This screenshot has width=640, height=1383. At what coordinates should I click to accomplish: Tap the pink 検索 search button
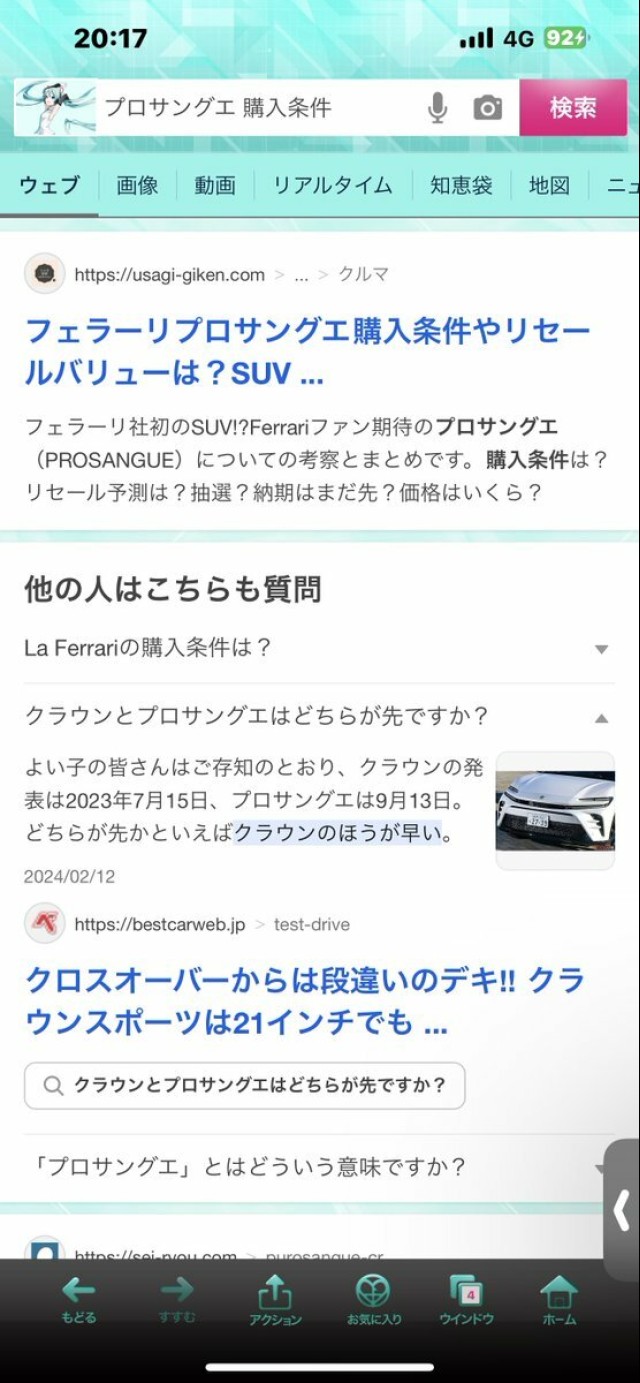coord(573,108)
